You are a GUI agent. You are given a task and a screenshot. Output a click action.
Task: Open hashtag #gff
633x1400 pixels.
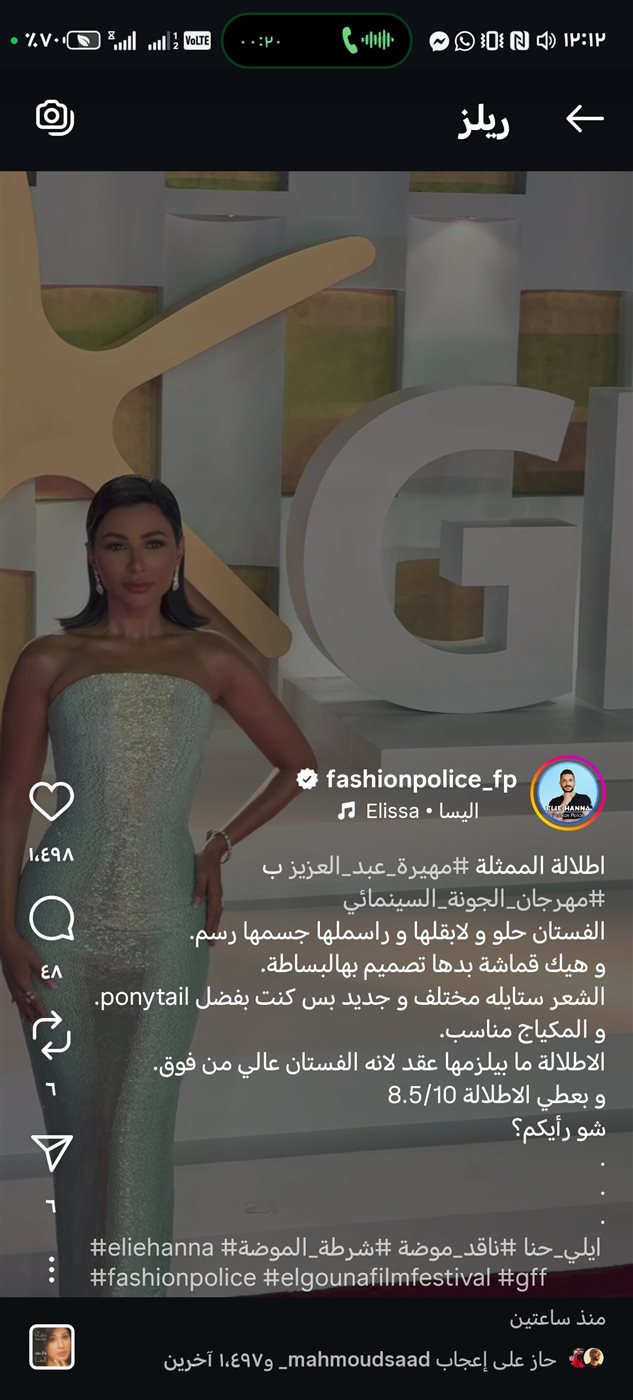pyautogui.click(x=522, y=1277)
